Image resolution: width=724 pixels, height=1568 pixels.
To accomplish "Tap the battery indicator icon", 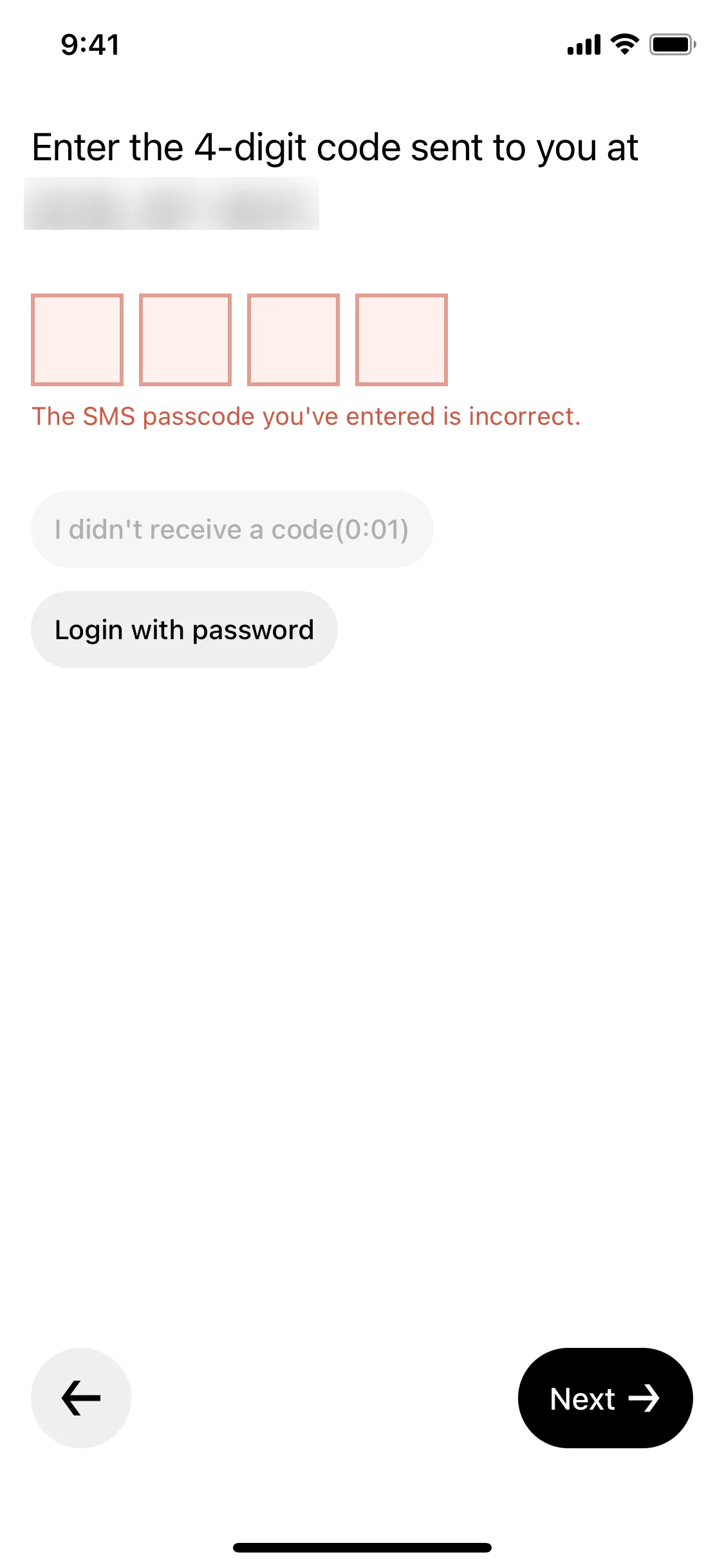I will pyautogui.click(x=671, y=44).
